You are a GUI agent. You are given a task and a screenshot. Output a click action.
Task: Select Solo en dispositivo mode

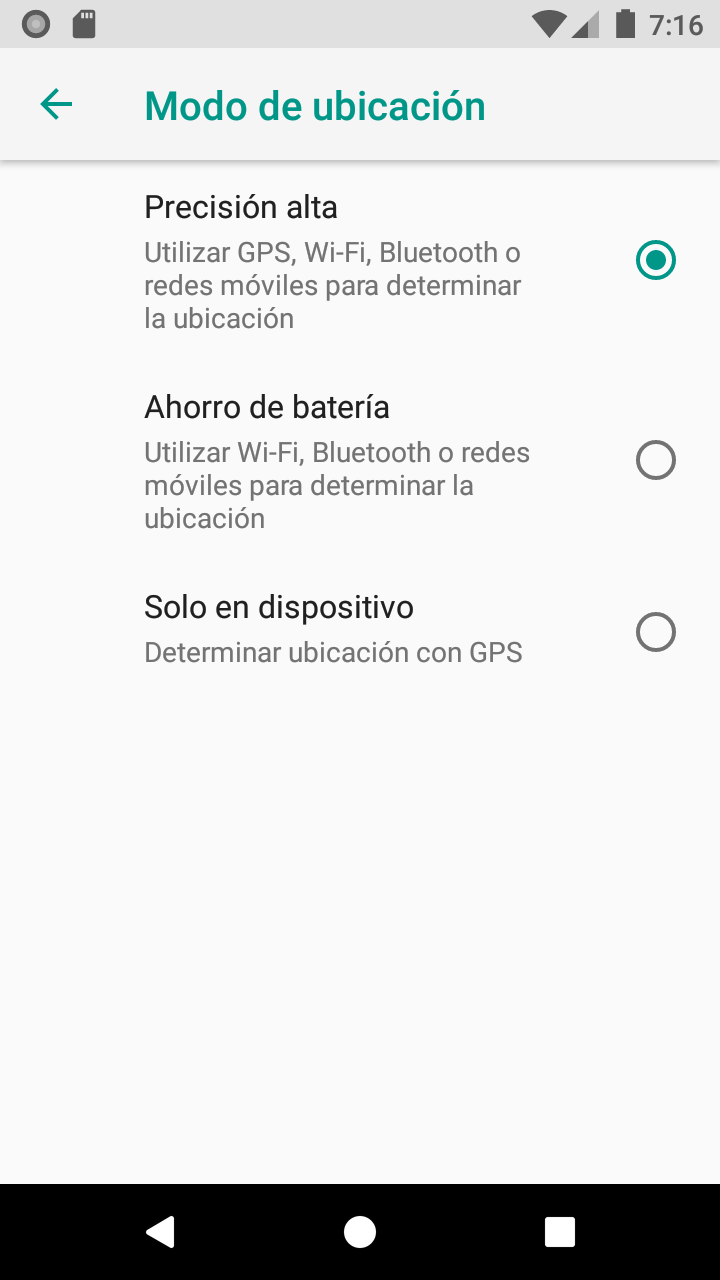655,632
